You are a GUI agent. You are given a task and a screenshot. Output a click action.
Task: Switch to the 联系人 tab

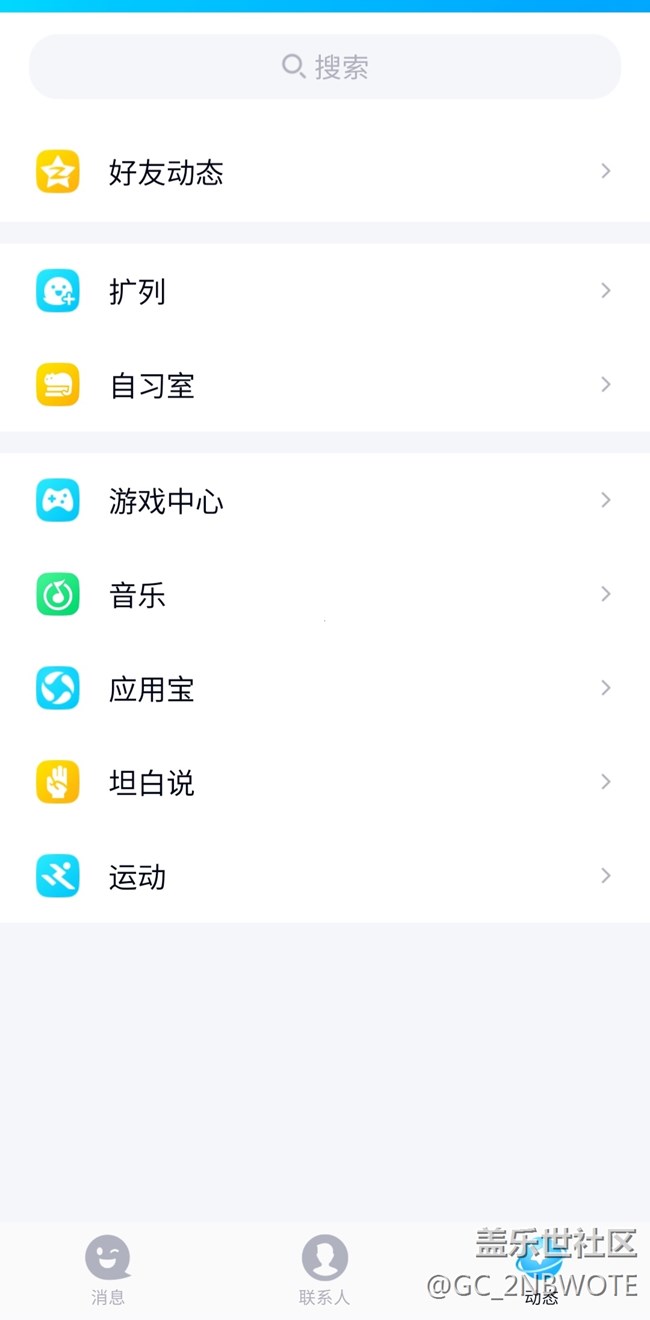coord(325,1268)
